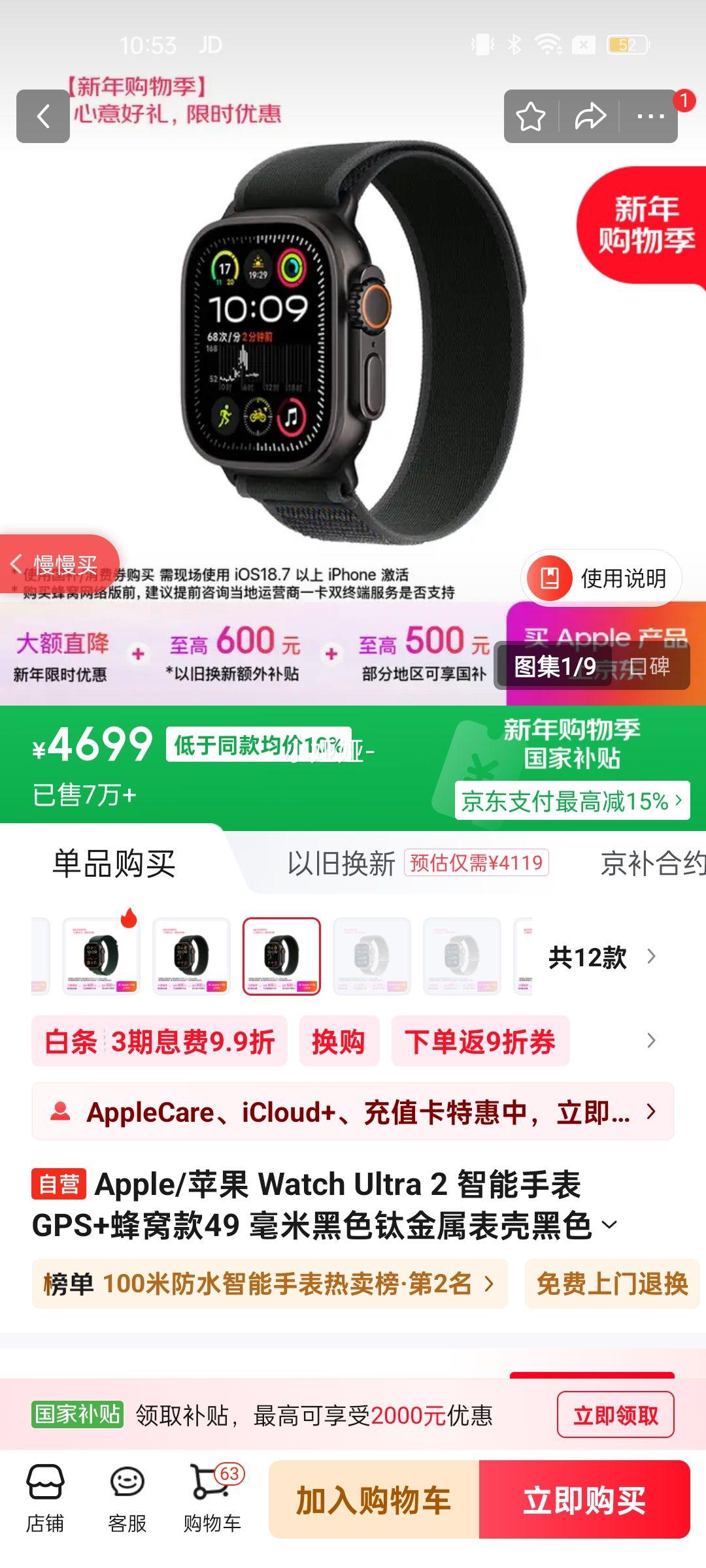Contact 客服 customer service
This screenshot has width=706, height=1568.
pos(128,1501)
